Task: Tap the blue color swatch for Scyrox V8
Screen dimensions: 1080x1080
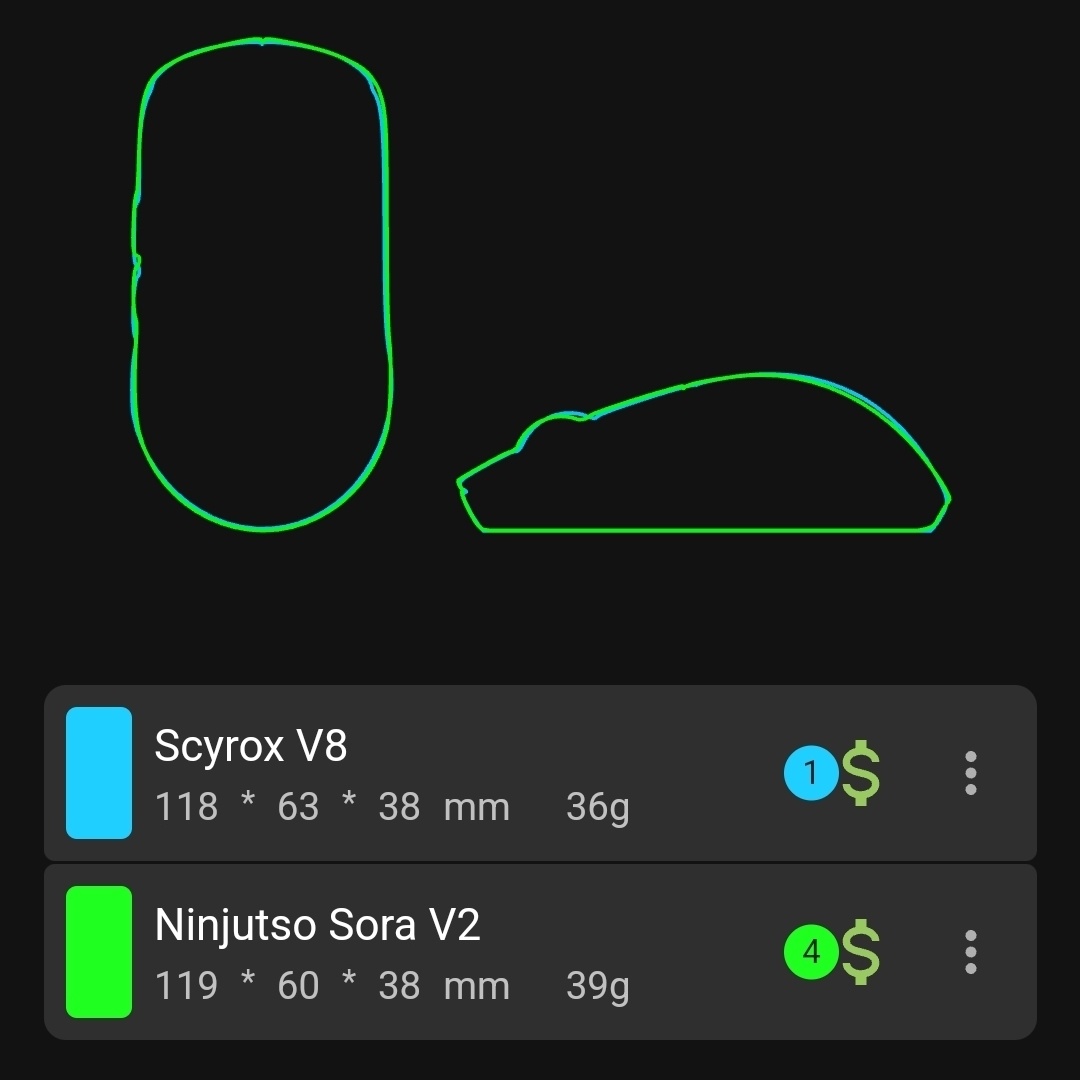Action: 99,773
